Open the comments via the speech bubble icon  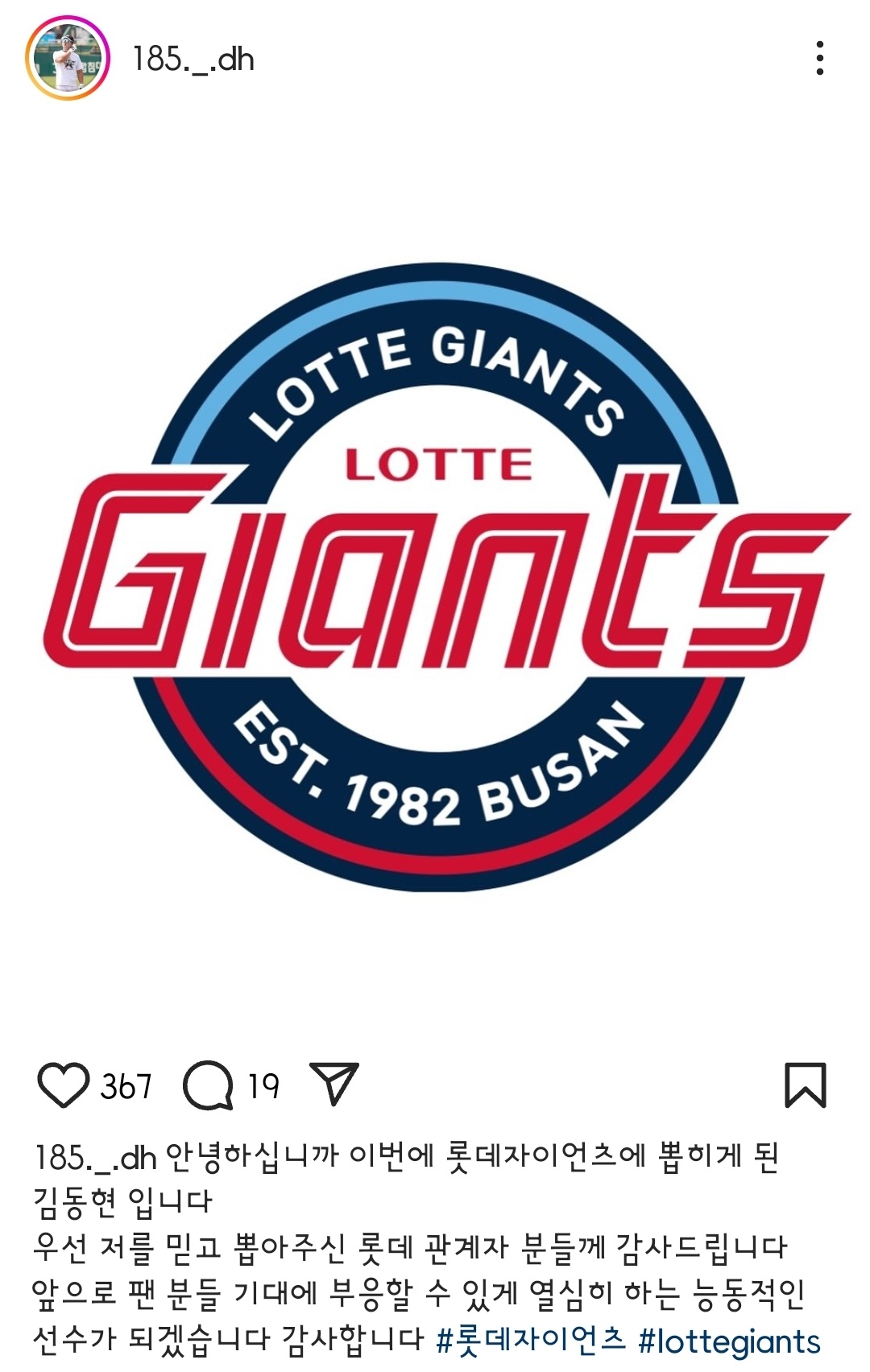pyautogui.click(x=208, y=1085)
